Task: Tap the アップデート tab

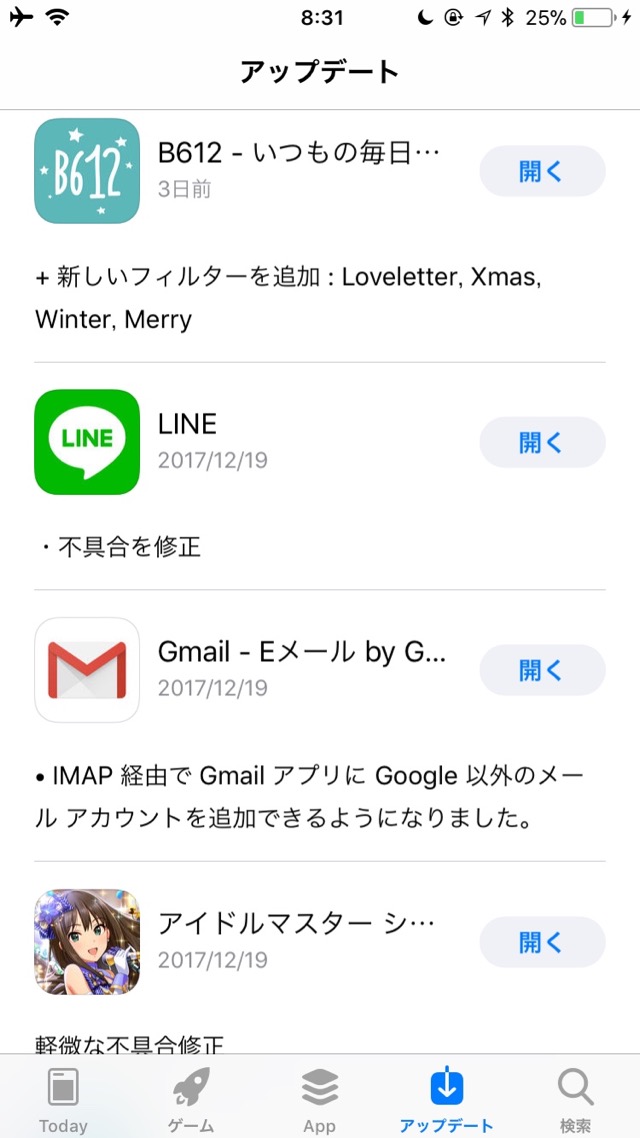Action: (x=446, y=1098)
